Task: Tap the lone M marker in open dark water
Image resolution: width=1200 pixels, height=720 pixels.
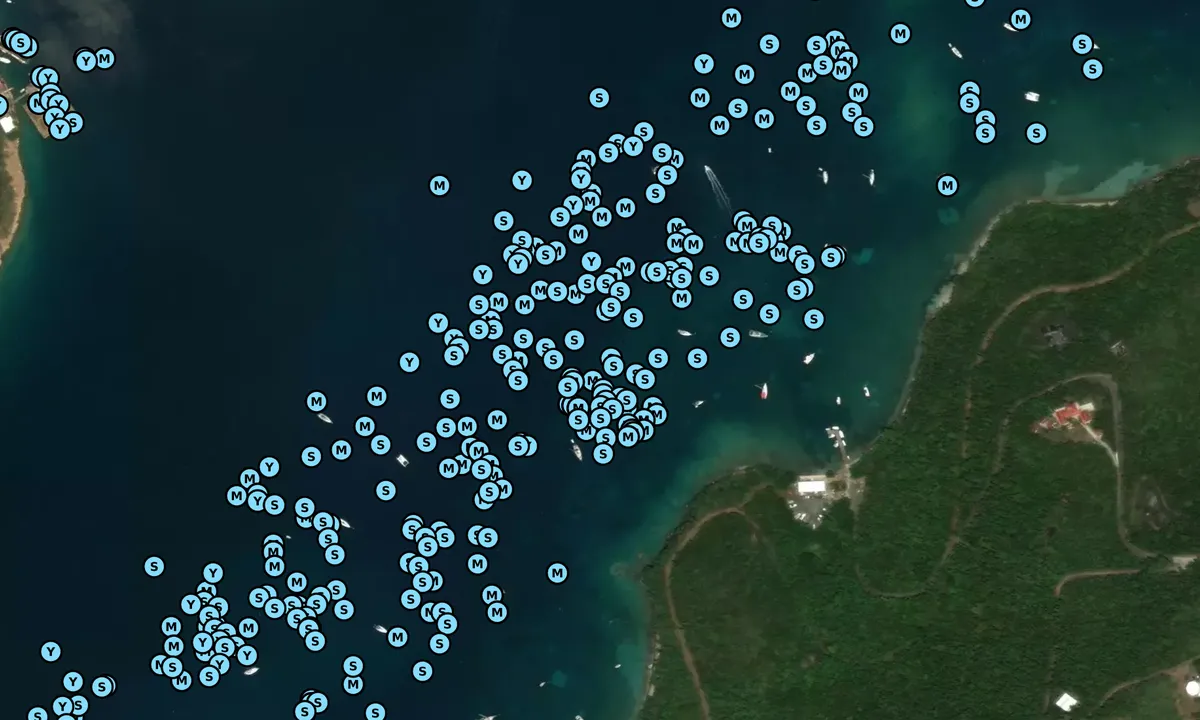Action: click(x=439, y=185)
